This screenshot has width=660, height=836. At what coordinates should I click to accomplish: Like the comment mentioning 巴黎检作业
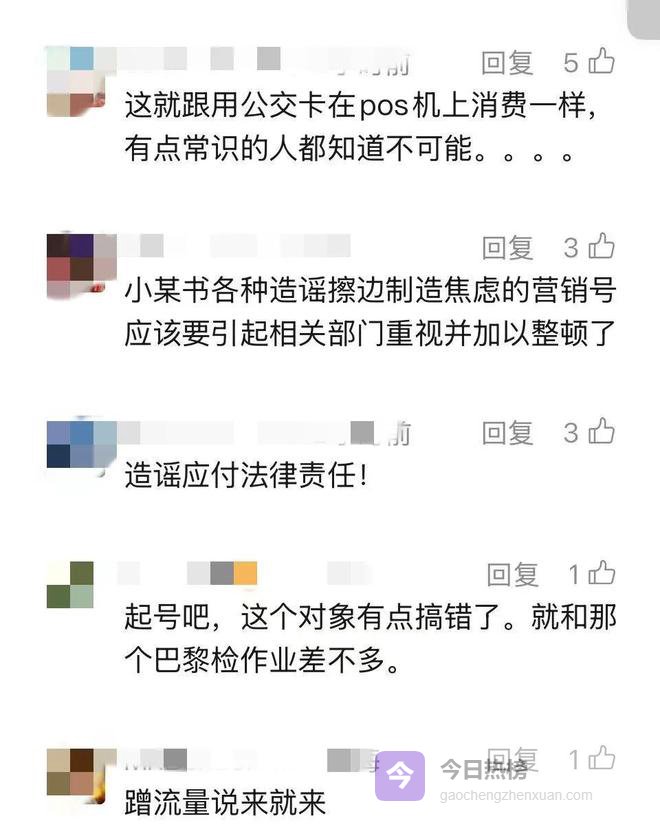(x=601, y=573)
